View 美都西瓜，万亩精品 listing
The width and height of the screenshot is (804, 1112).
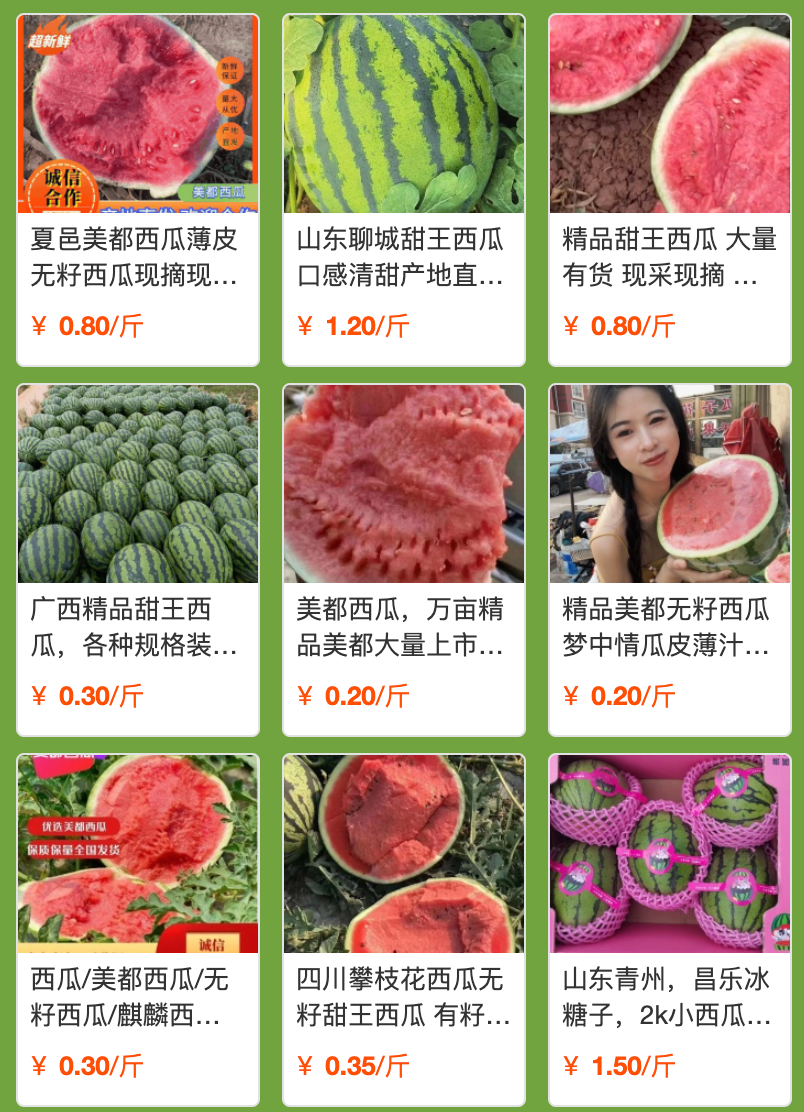coord(404,560)
